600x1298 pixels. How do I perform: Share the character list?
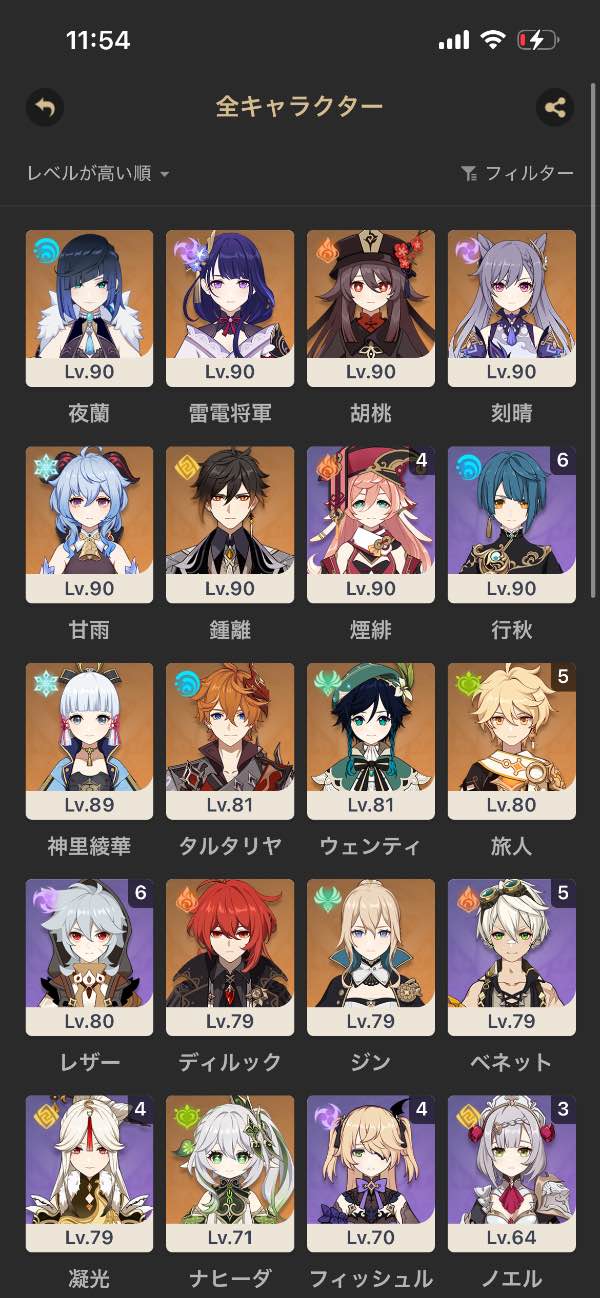pyautogui.click(x=555, y=107)
